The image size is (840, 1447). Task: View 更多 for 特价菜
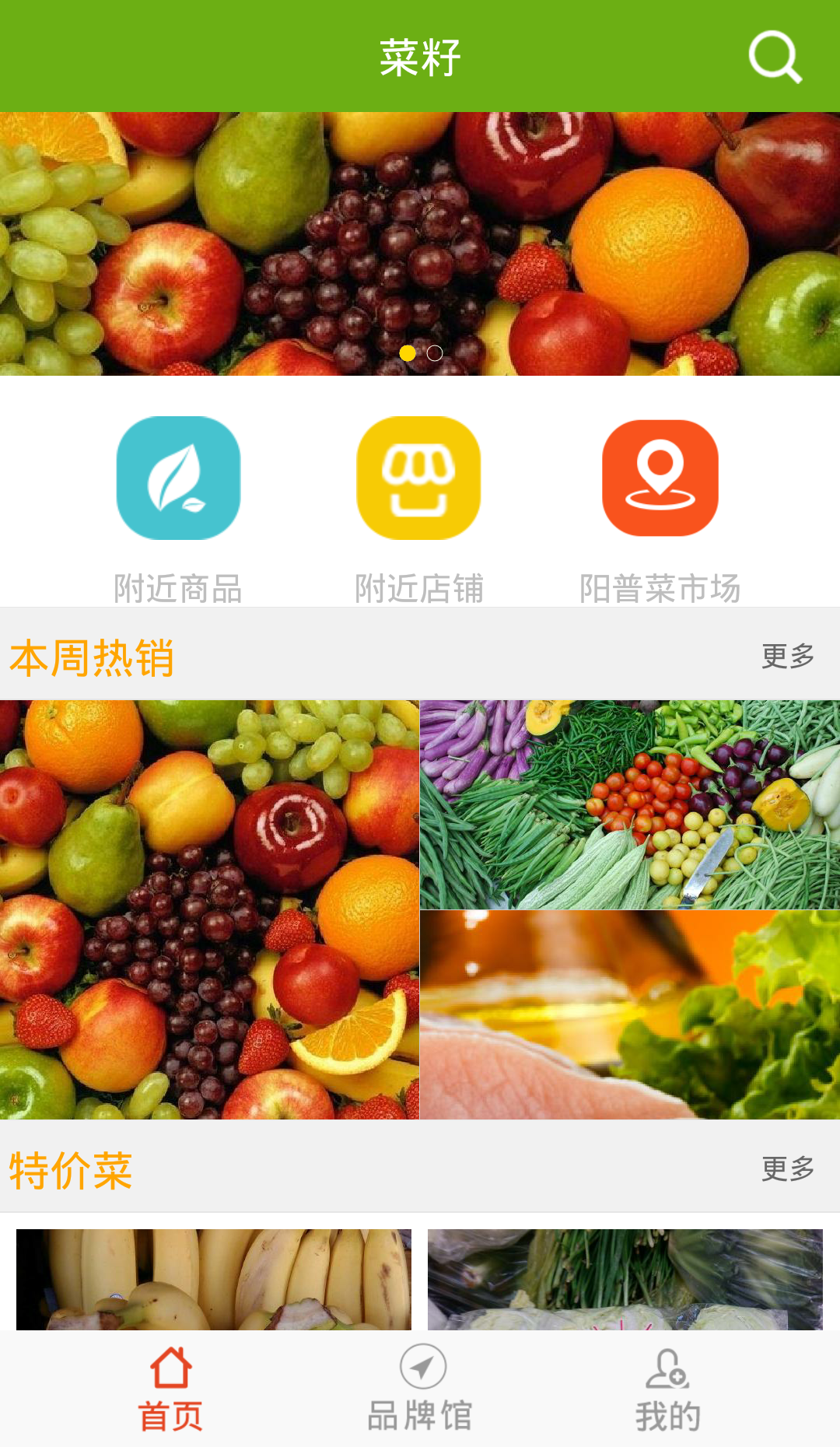(787, 1168)
